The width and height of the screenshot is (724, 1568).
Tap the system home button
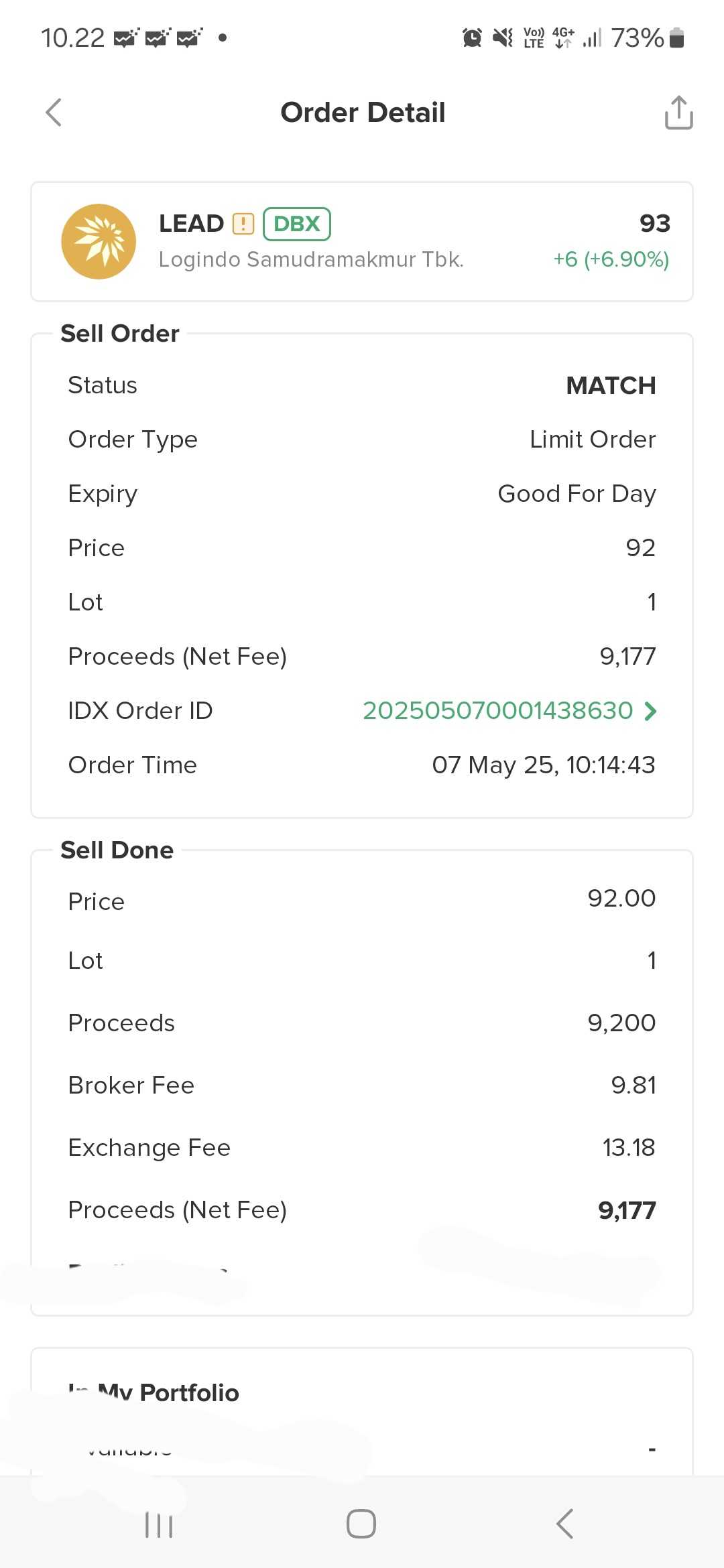pyautogui.click(x=361, y=1523)
